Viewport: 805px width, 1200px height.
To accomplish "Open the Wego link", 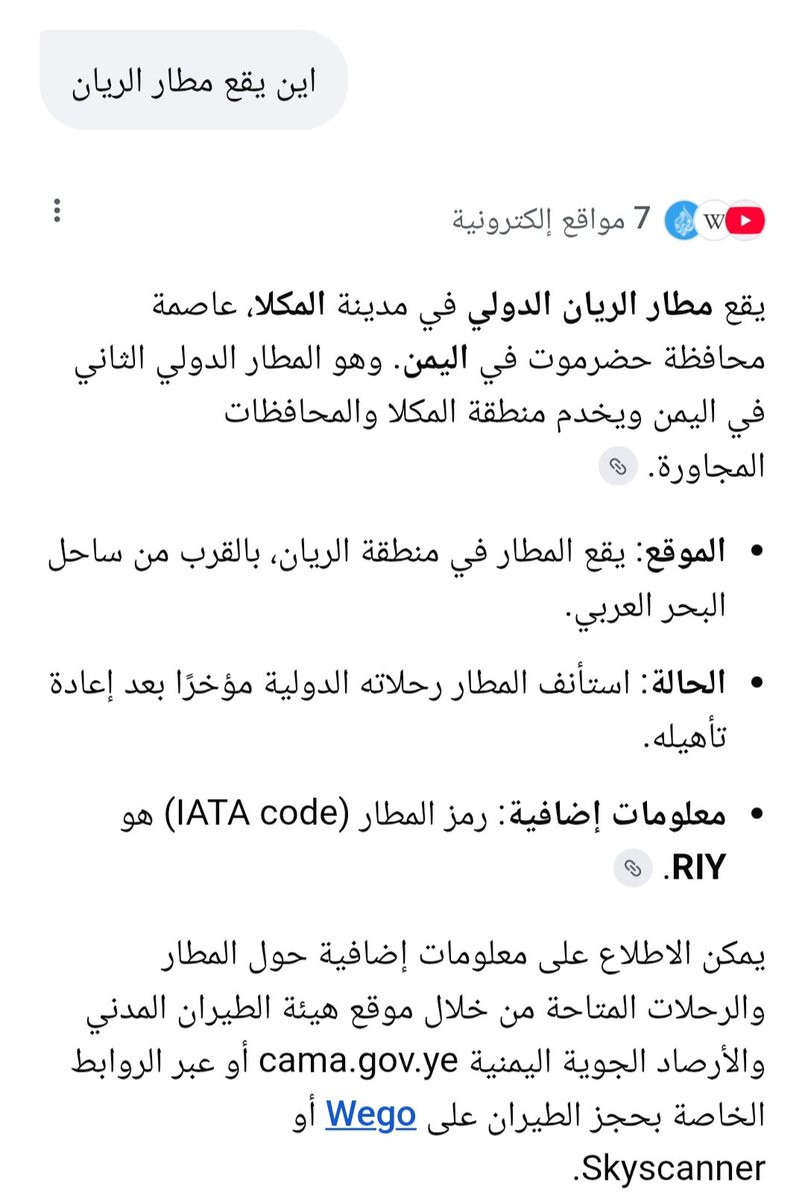I will click(x=371, y=1117).
